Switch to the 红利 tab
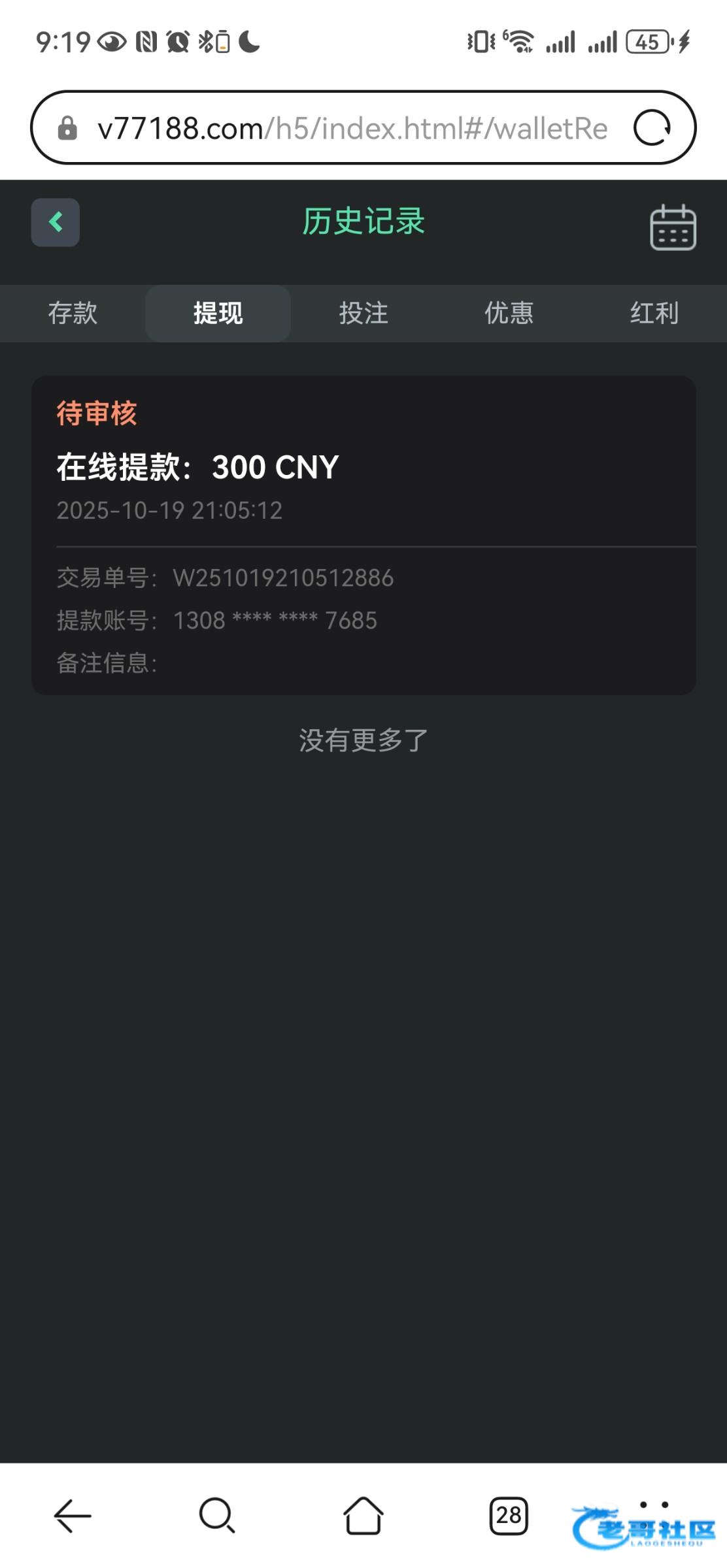Screen dimensions: 727x1568 [x=654, y=313]
